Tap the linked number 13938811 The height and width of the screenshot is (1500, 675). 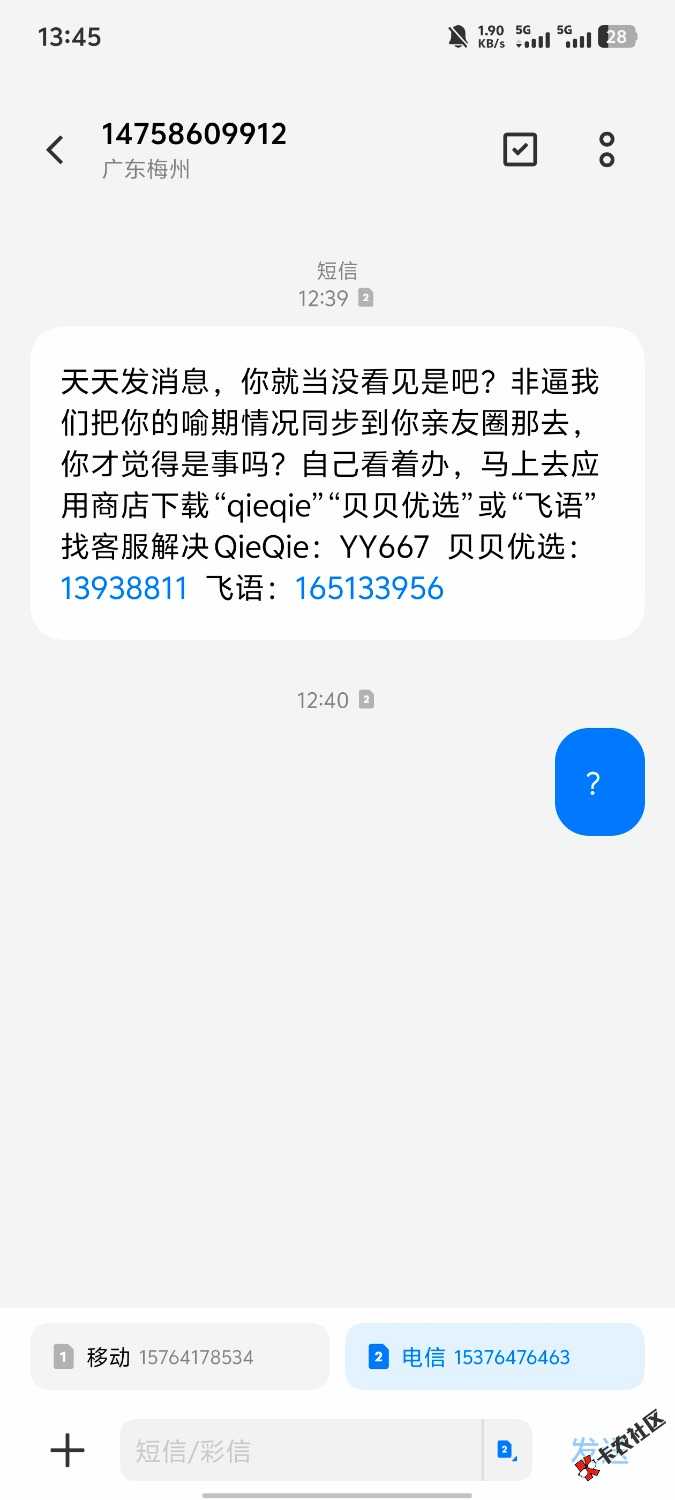124,588
